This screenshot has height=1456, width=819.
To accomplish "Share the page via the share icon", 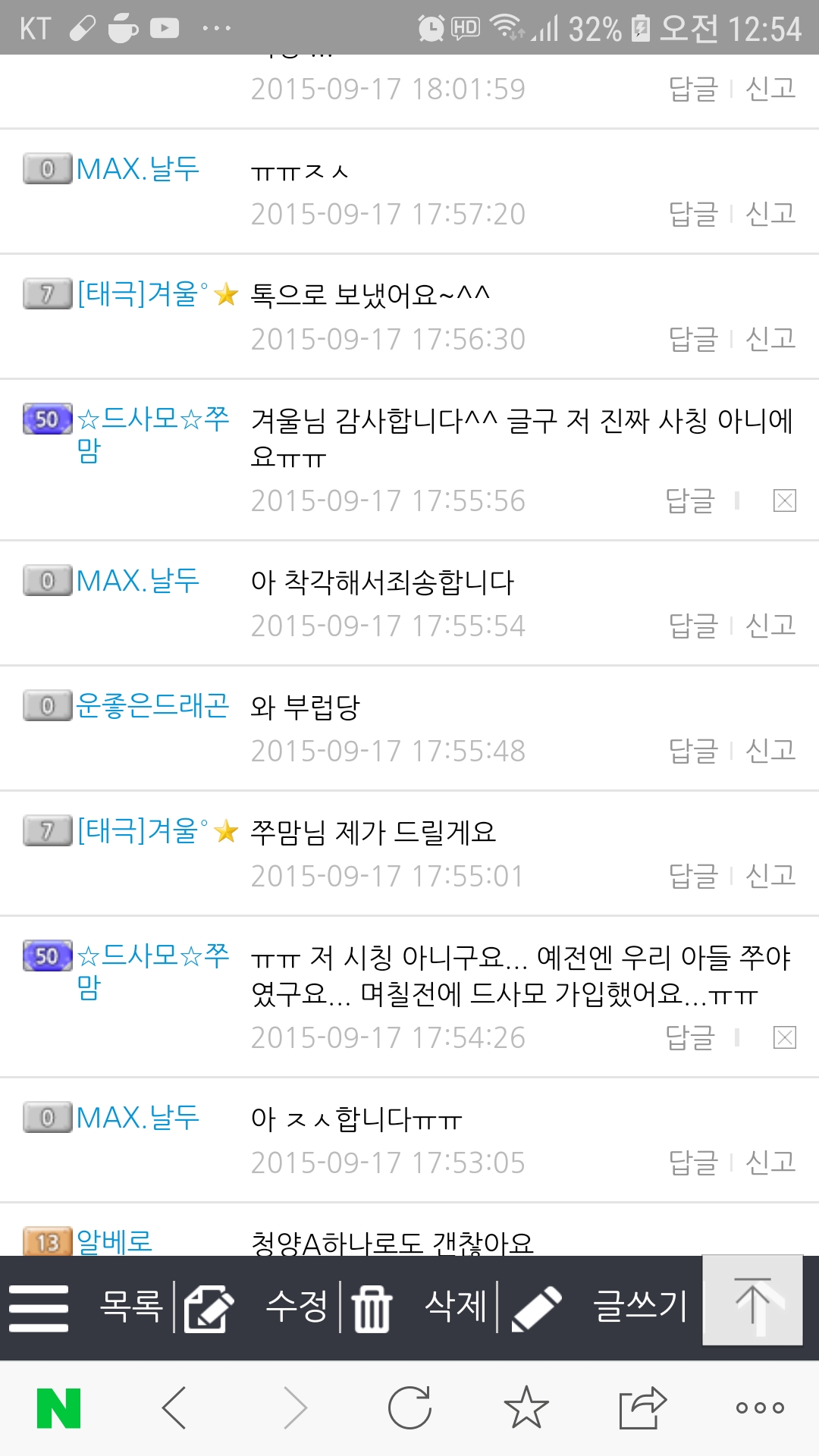I will point(642,1408).
